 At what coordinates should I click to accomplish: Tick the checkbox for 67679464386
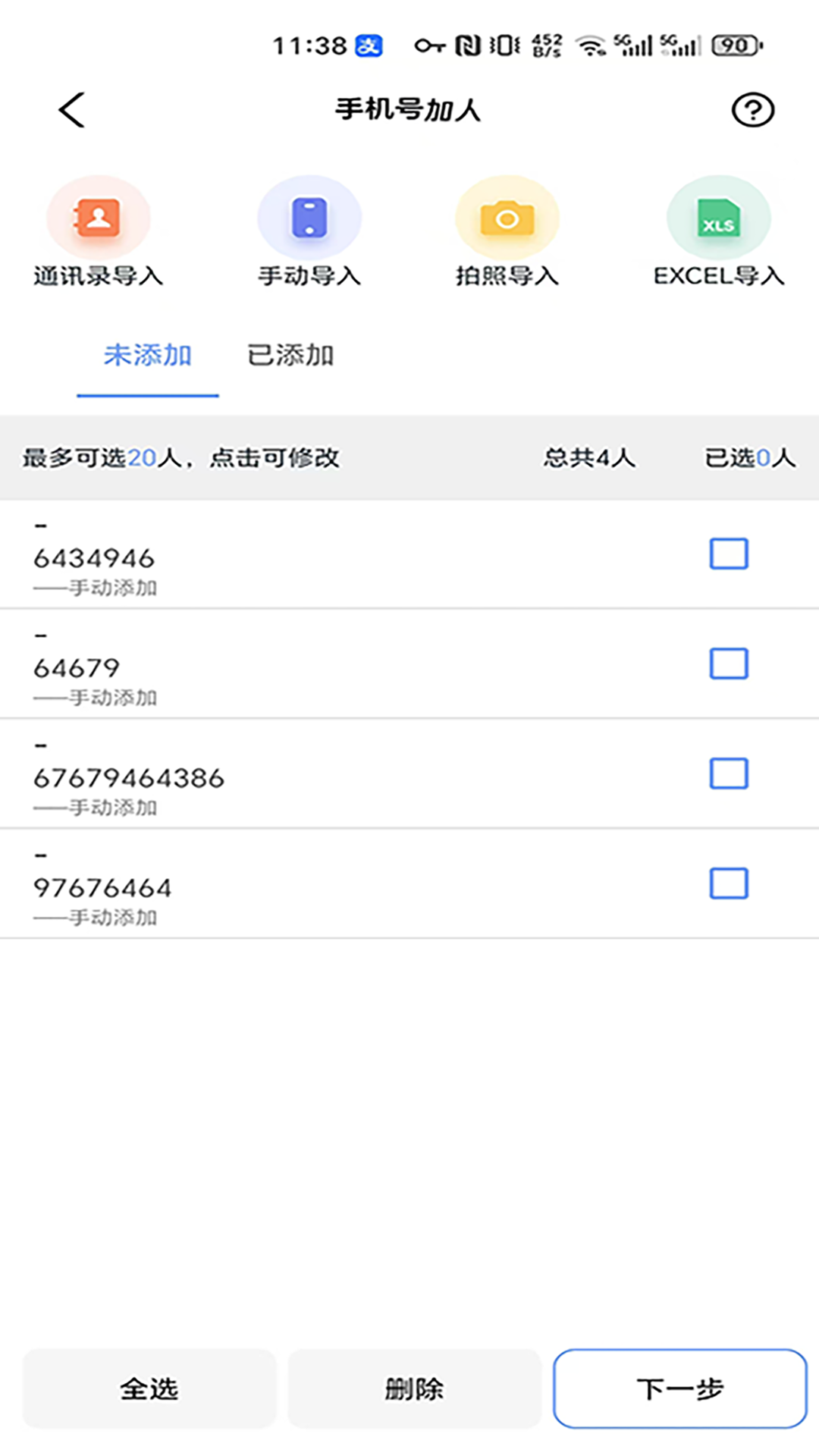pos(729,773)
